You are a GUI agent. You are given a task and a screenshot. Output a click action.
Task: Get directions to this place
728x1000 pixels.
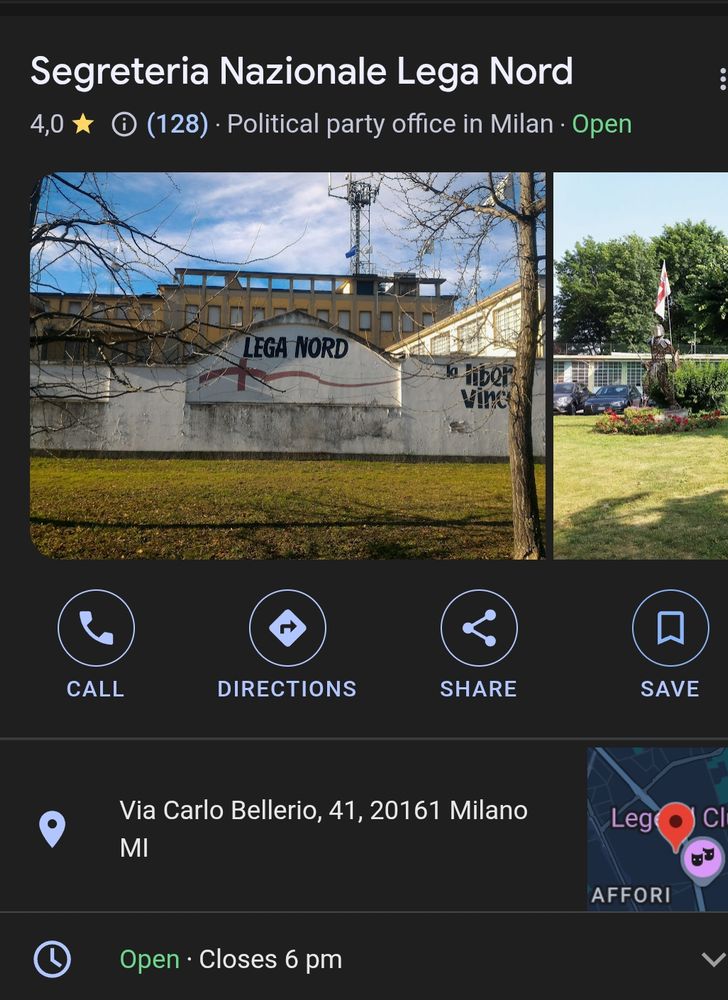pyautogui.click(x=287, y=628)
